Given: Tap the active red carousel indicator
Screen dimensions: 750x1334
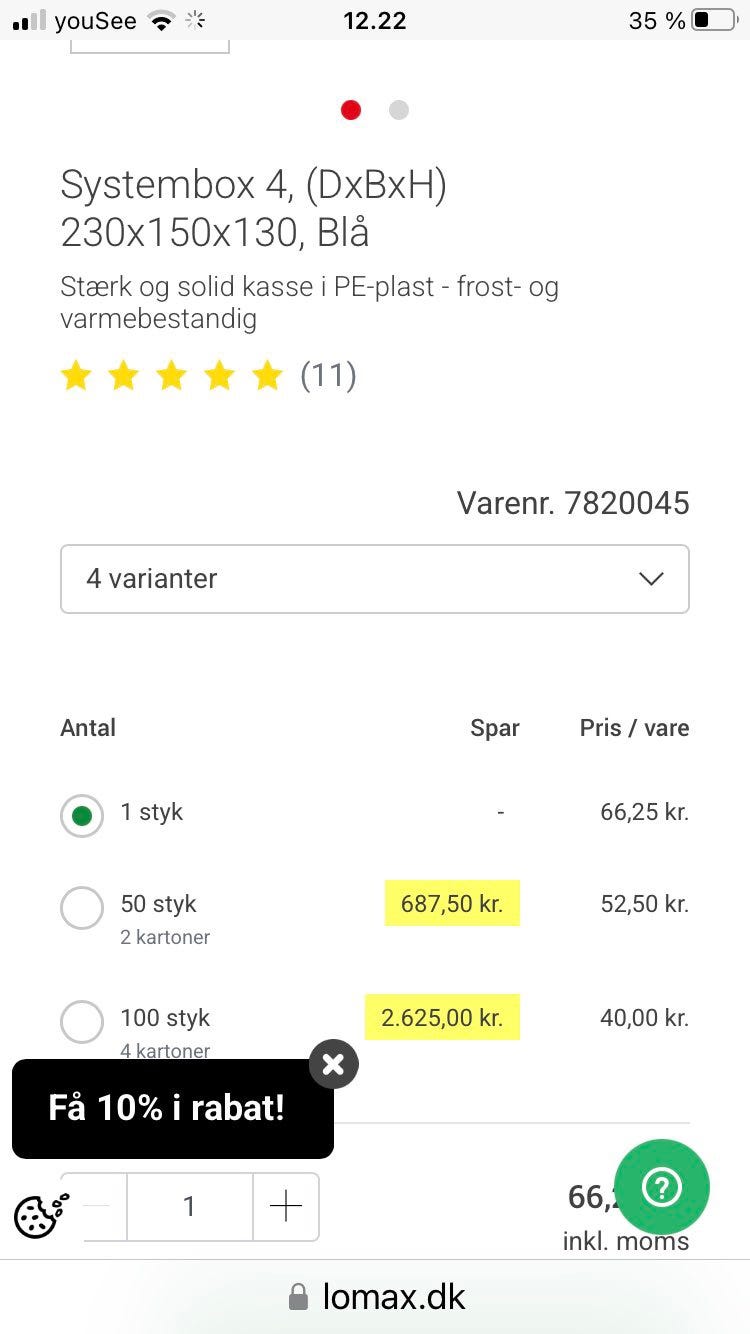Looking at the screenshot, I should point(351,110).
